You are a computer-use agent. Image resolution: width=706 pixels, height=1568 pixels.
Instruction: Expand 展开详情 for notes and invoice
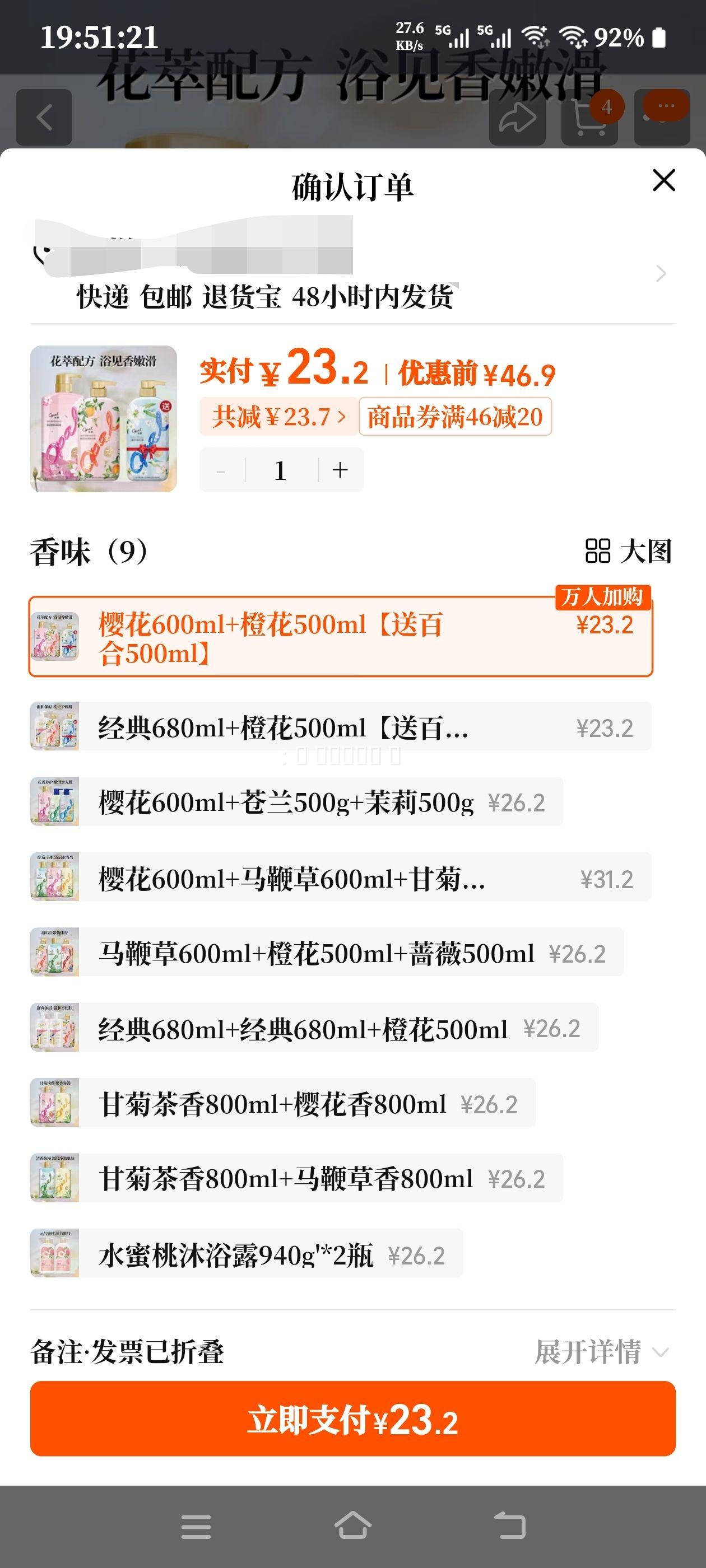pyautogui.click(x=601, y=1352)
